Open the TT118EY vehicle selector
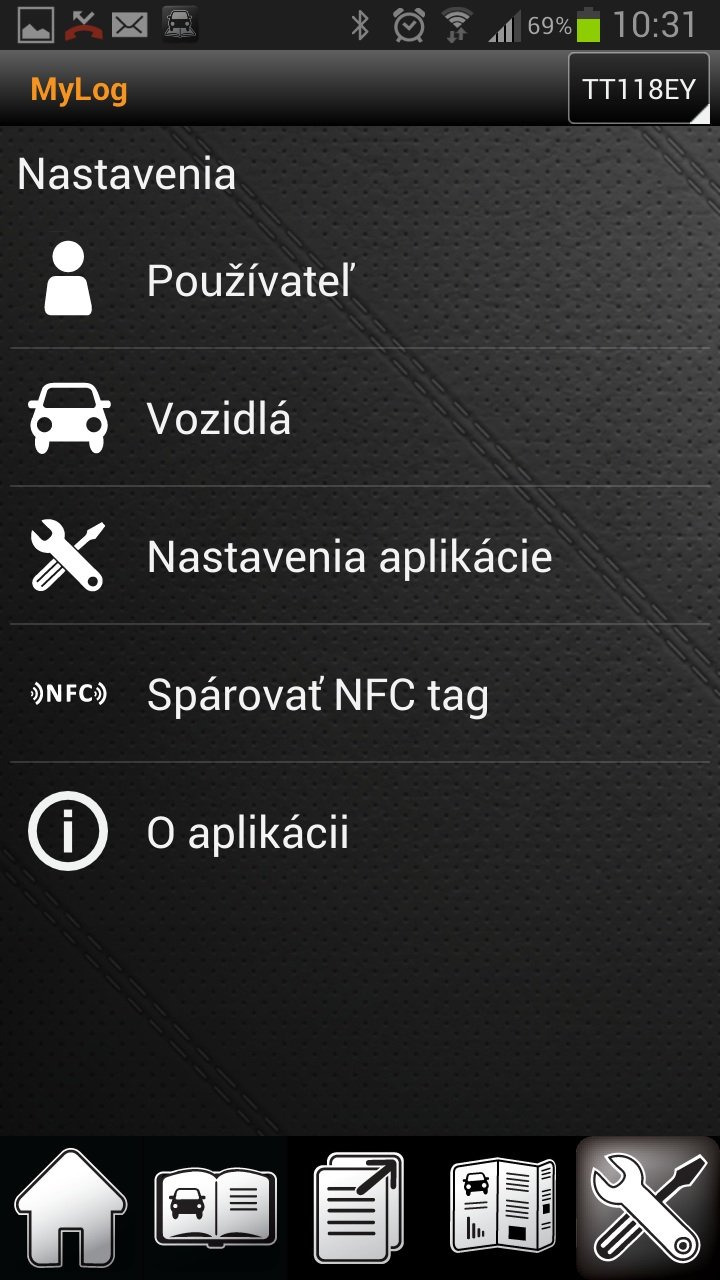The width and height of the screenshot is (720, 1280). click(638, 89)
